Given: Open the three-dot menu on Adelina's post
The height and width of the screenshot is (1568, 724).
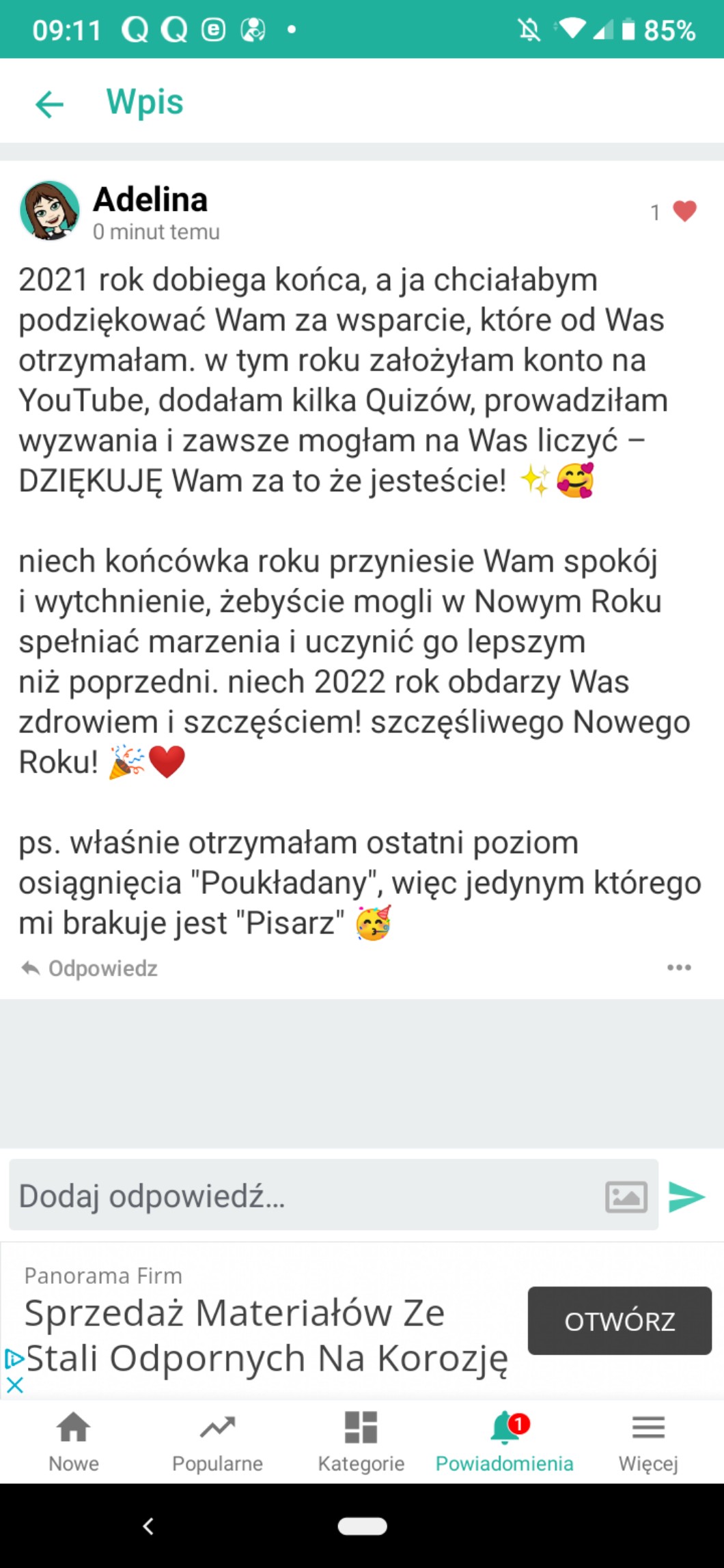Looking at the screenshot, I should 679,968.
